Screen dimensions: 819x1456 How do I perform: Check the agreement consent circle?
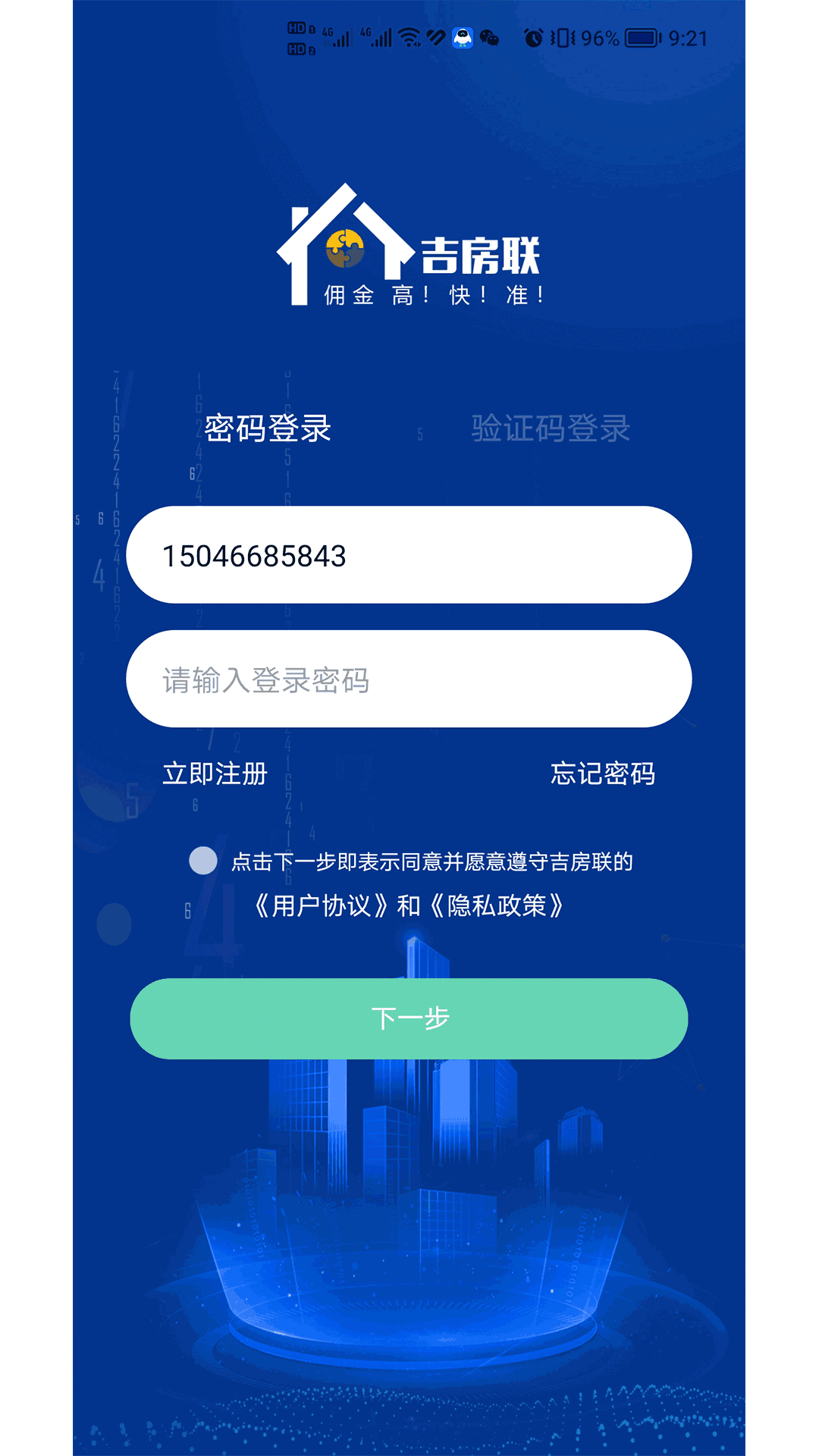pos(203,861)
